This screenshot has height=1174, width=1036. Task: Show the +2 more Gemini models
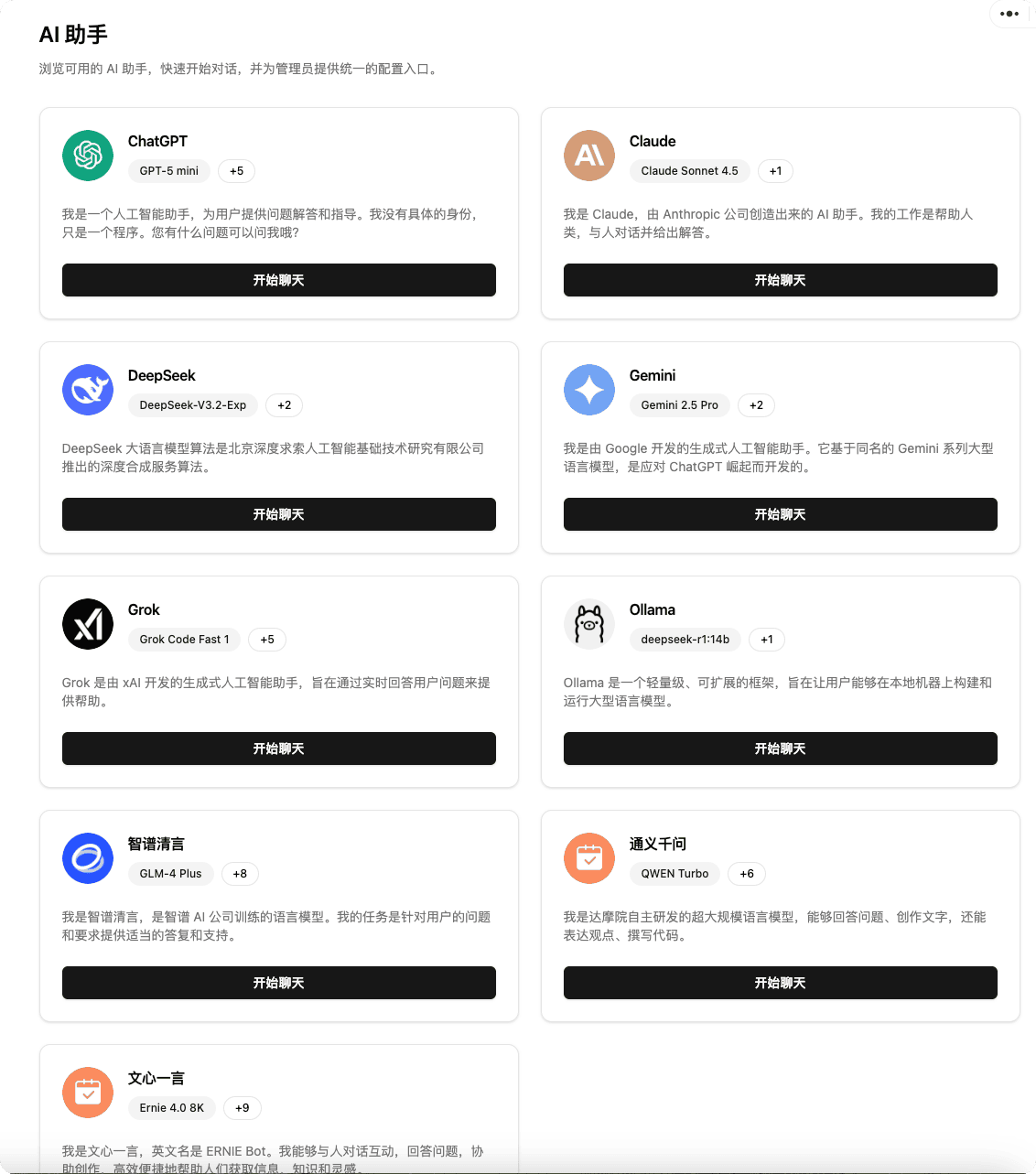[756, 405]
